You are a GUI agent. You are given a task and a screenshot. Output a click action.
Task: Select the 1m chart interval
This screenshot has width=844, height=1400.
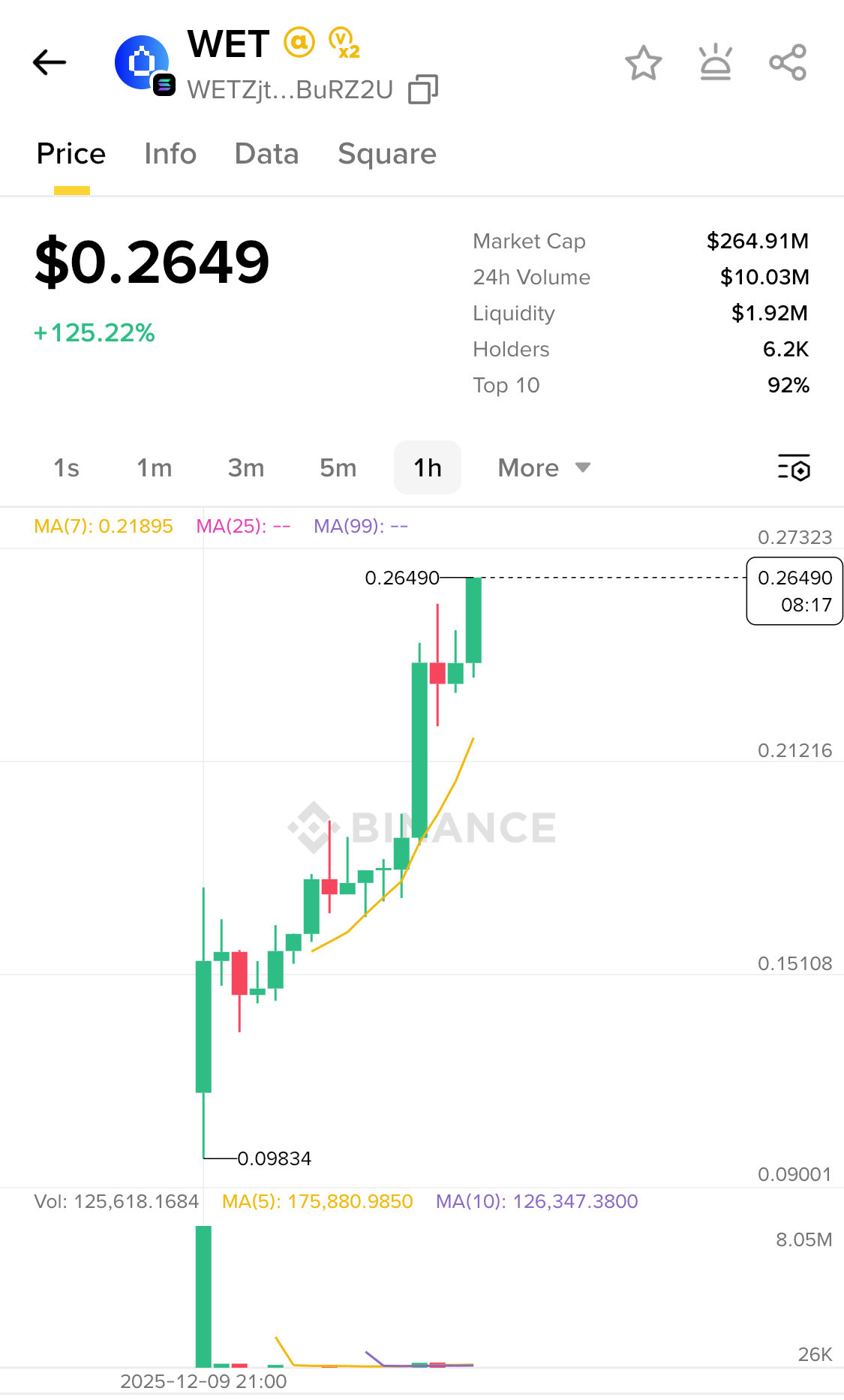pyautogui.click(x=154, y=468)
